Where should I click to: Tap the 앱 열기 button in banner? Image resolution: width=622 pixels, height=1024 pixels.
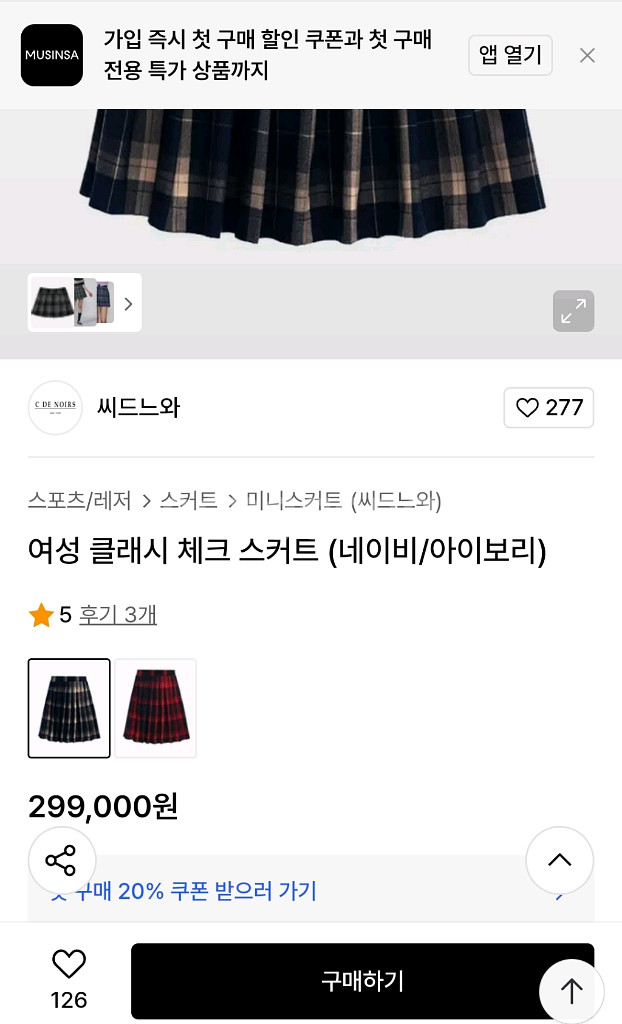[510, 55]
